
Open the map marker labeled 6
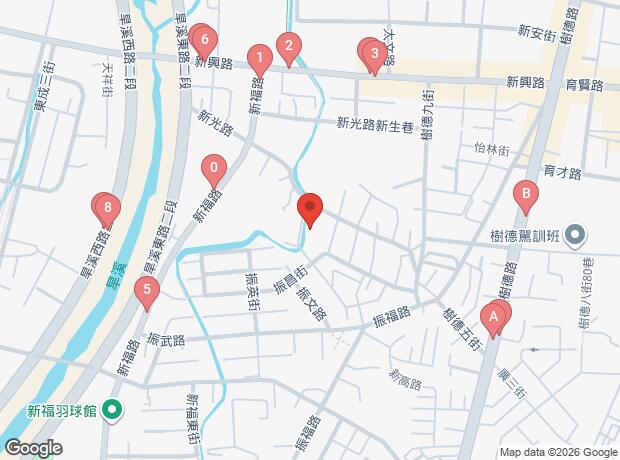[x=205, y=41]
